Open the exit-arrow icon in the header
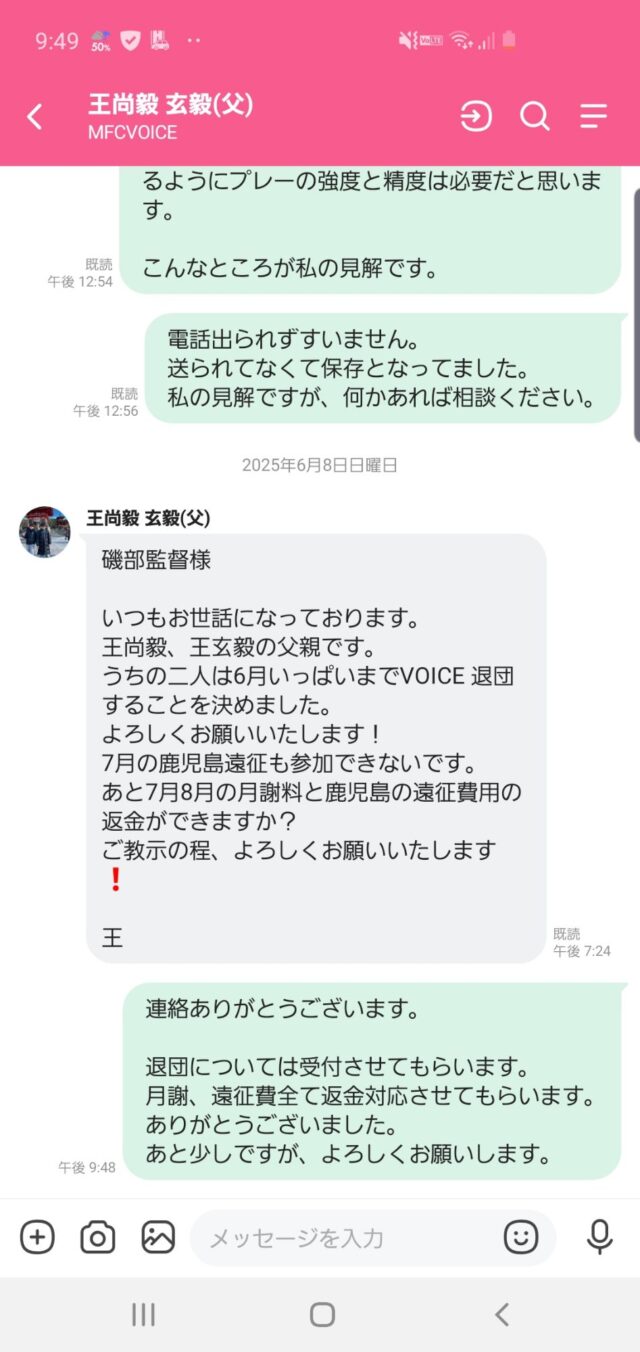Image resolution: width=640 pixels, height=1352 pixels. point(476,117)
